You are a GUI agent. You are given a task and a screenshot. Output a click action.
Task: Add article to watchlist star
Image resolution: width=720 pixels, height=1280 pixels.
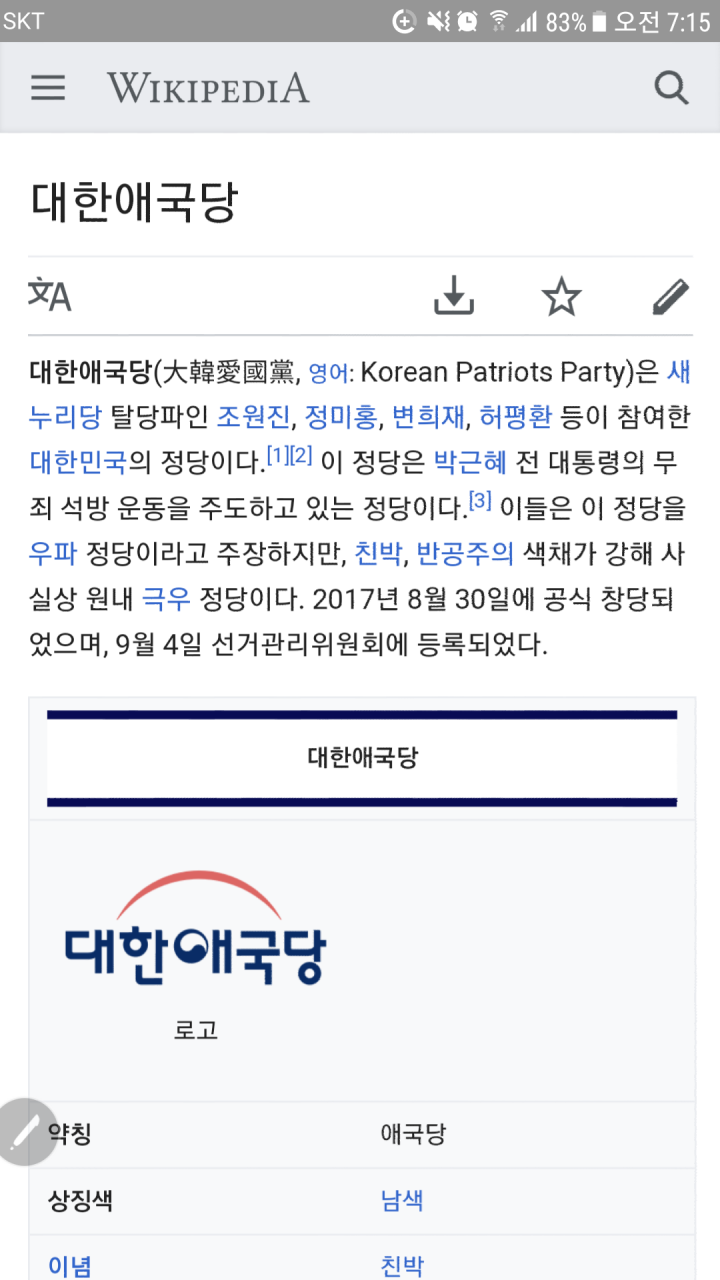[561, 296]
